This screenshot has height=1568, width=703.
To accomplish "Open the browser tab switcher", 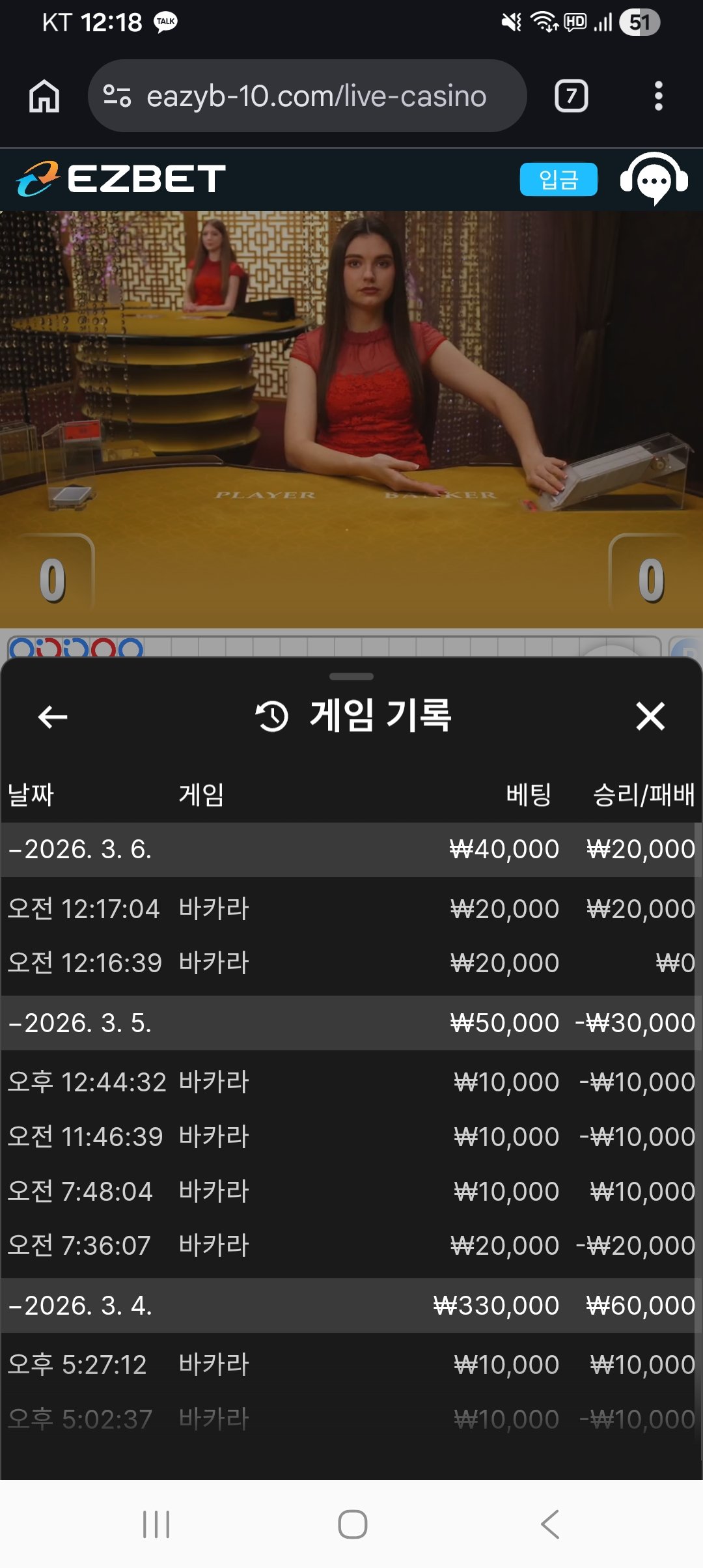I will click(x=571, y=96).
